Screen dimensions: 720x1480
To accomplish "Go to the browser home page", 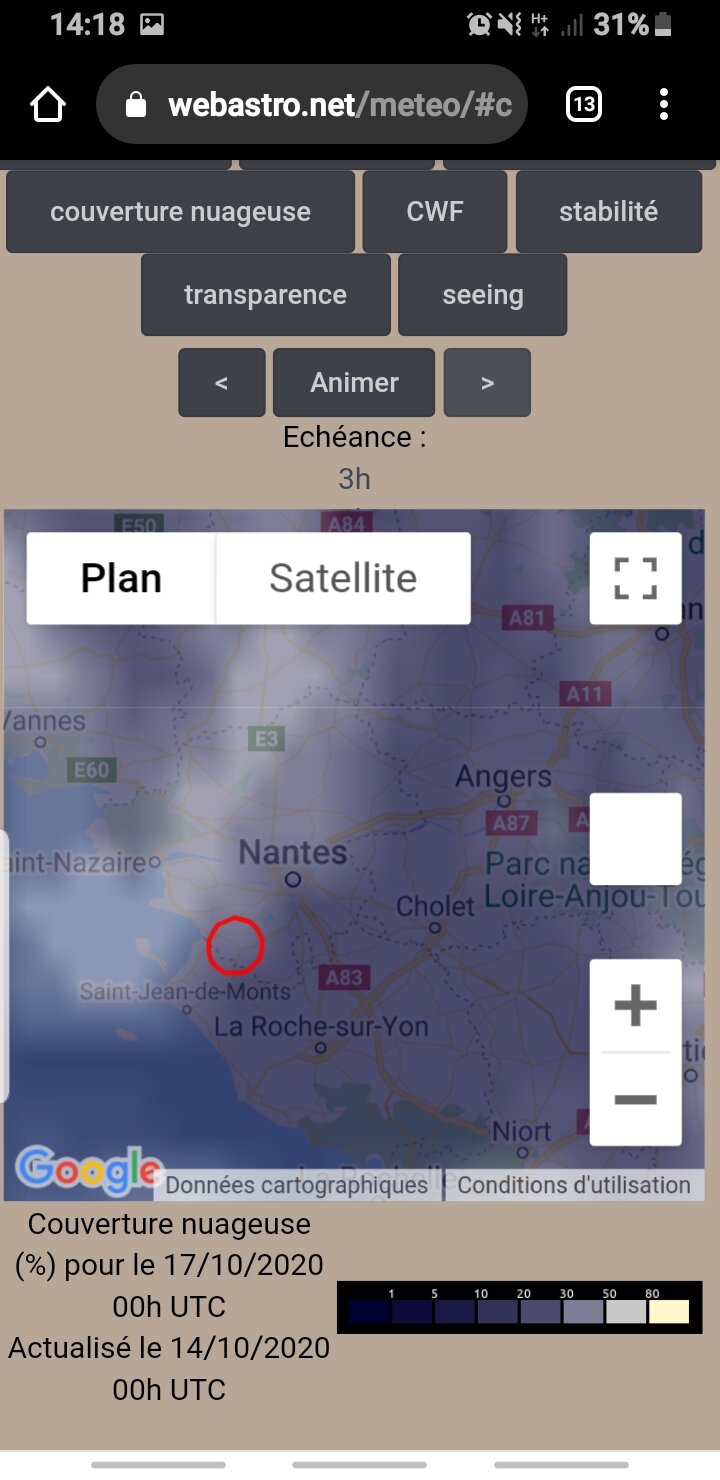I will click(x=48, y=105).
